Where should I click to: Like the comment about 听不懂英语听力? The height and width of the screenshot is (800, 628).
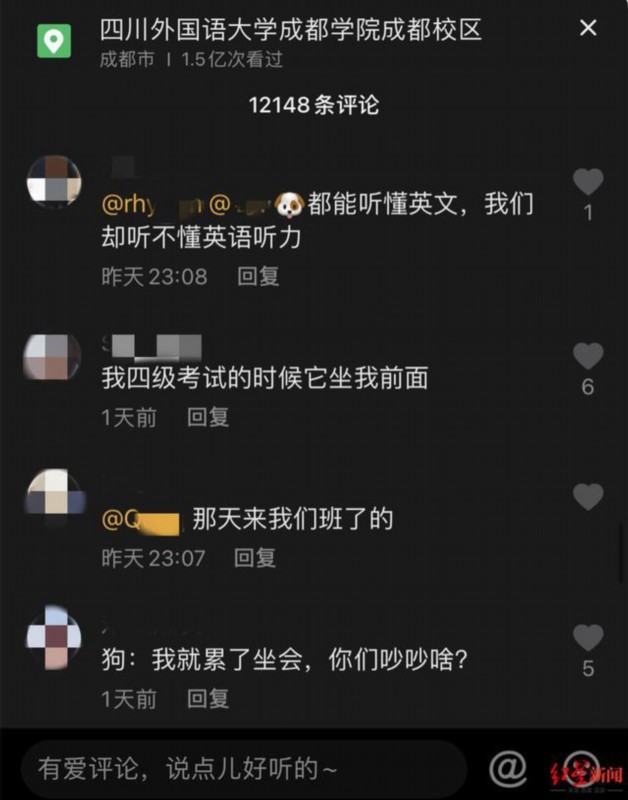(x=588, y=183)
